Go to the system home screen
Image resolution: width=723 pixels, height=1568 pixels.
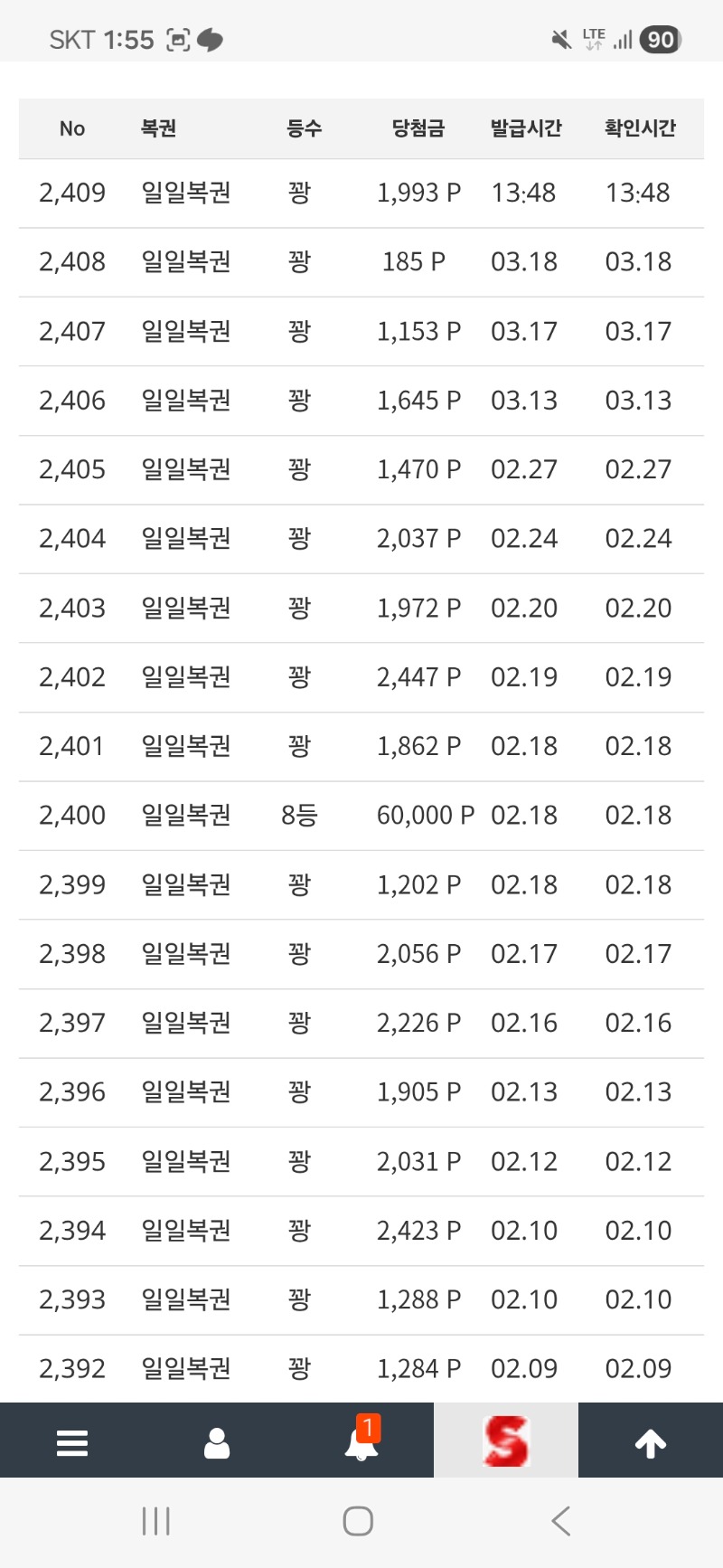pos(358,1521)
